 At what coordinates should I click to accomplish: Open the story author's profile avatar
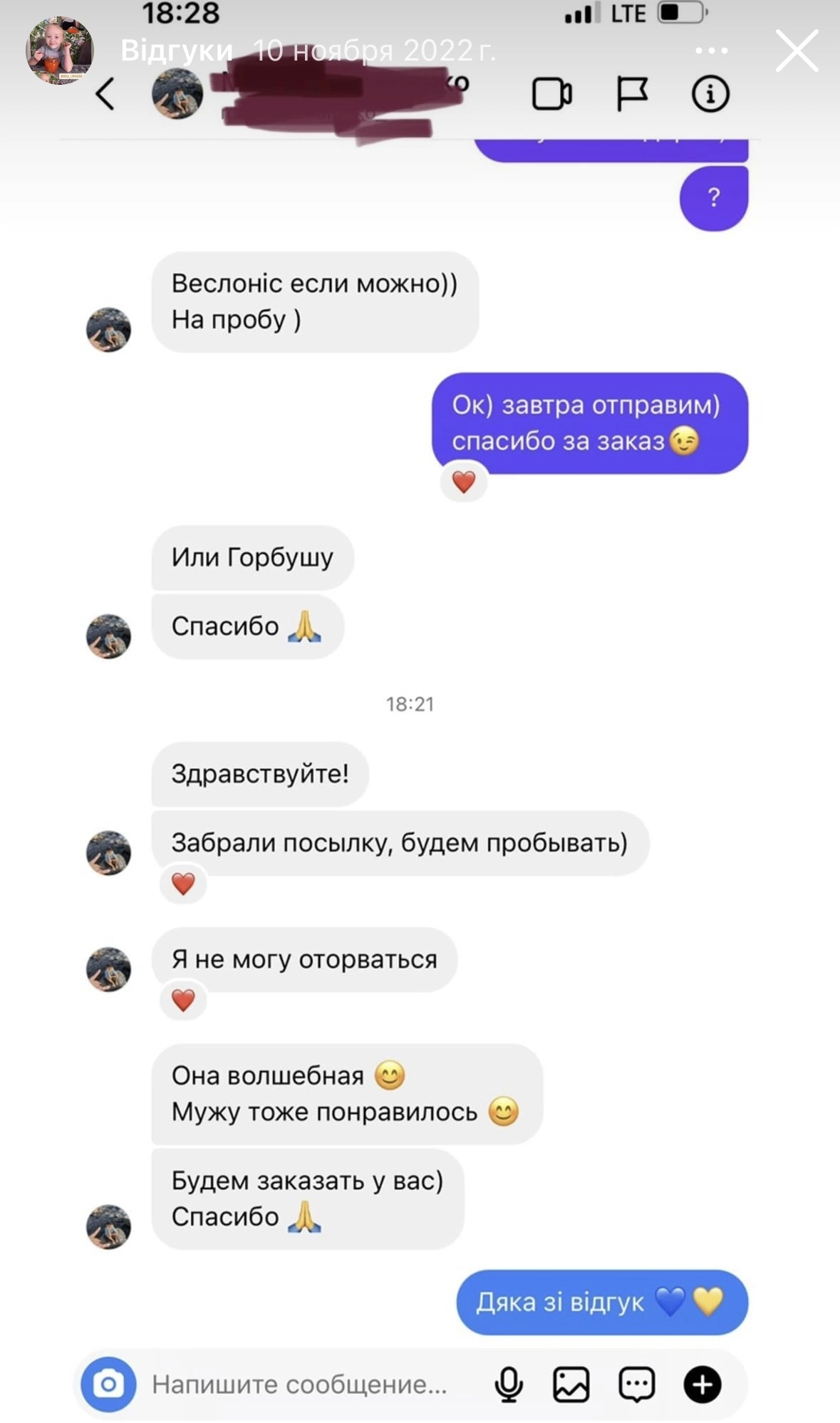click(60, 51)
